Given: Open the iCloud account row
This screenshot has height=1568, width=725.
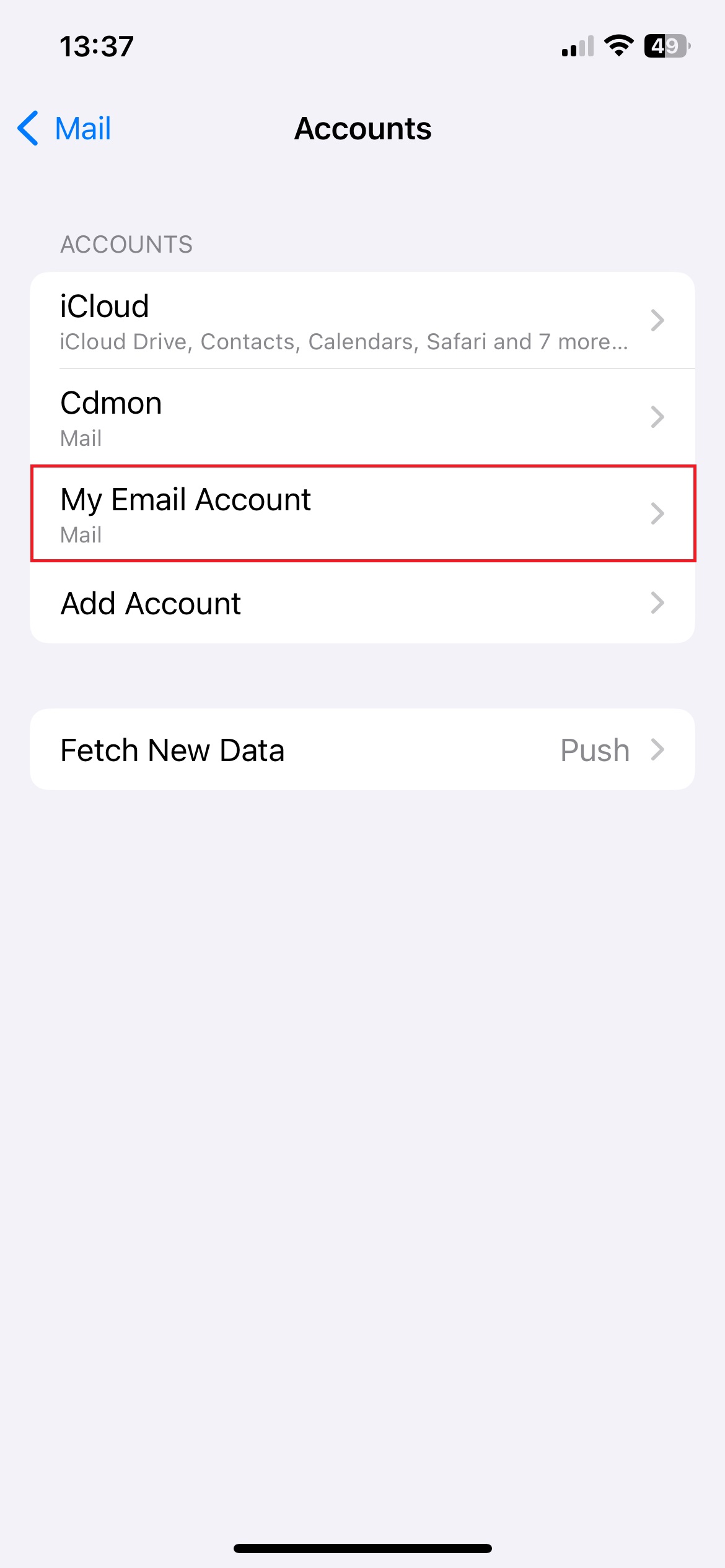Looking at the screenshot, I should coord(362,321).
